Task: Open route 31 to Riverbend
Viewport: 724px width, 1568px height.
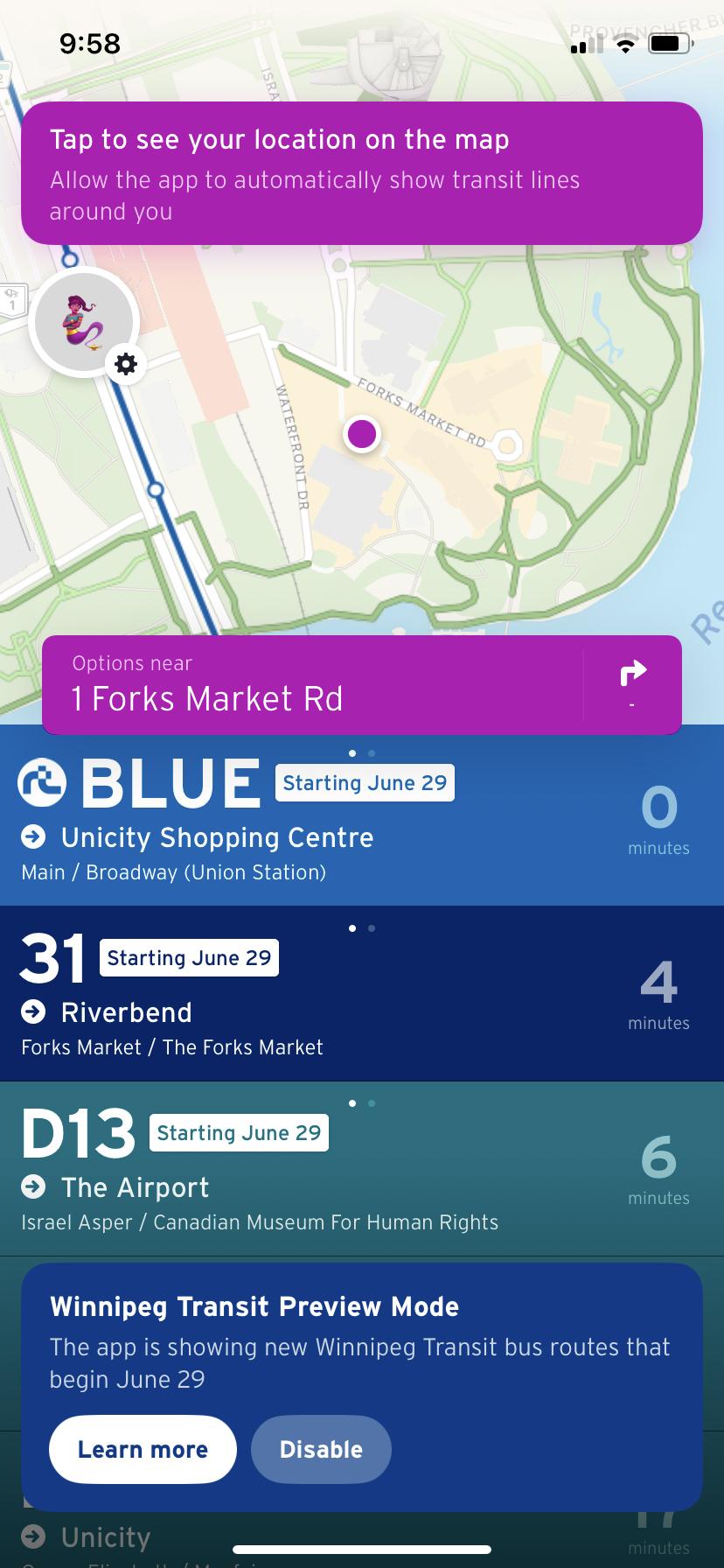Action: click(315, 992)
